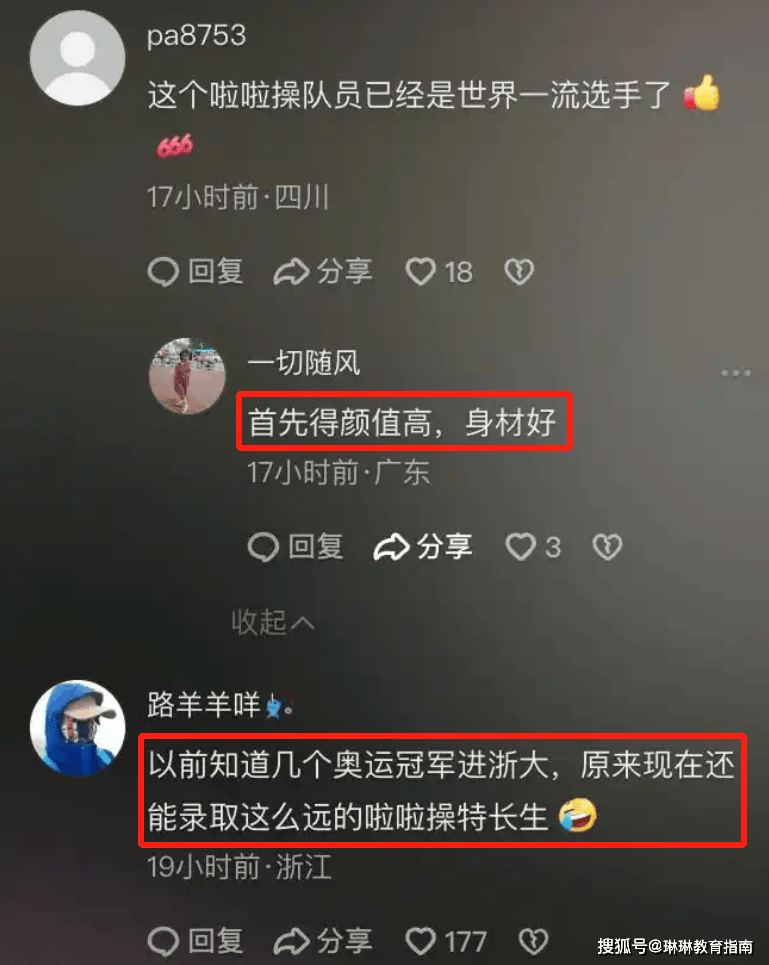769x965 pixels.
Task: Reply to pa8753's comment
Action: click(196, 272)
